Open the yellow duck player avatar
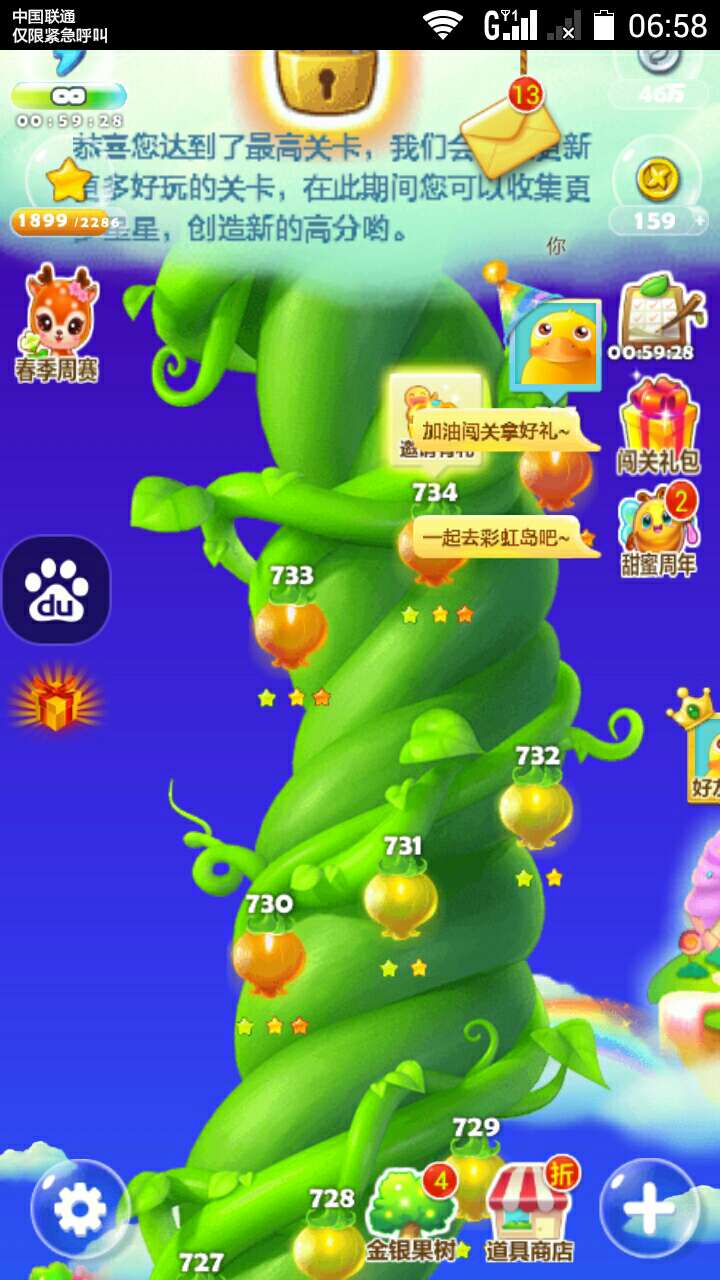 556,345
